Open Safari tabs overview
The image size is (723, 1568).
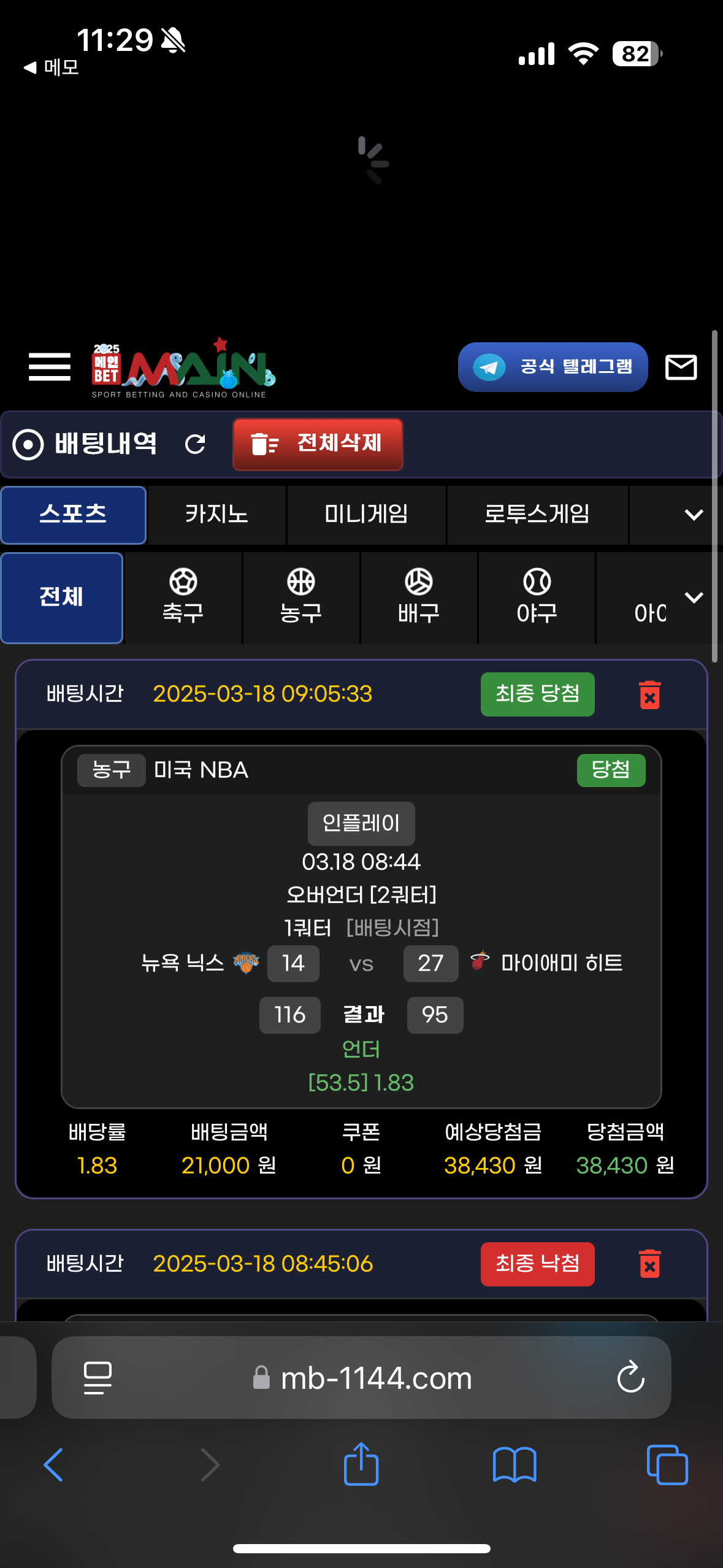667,1465
